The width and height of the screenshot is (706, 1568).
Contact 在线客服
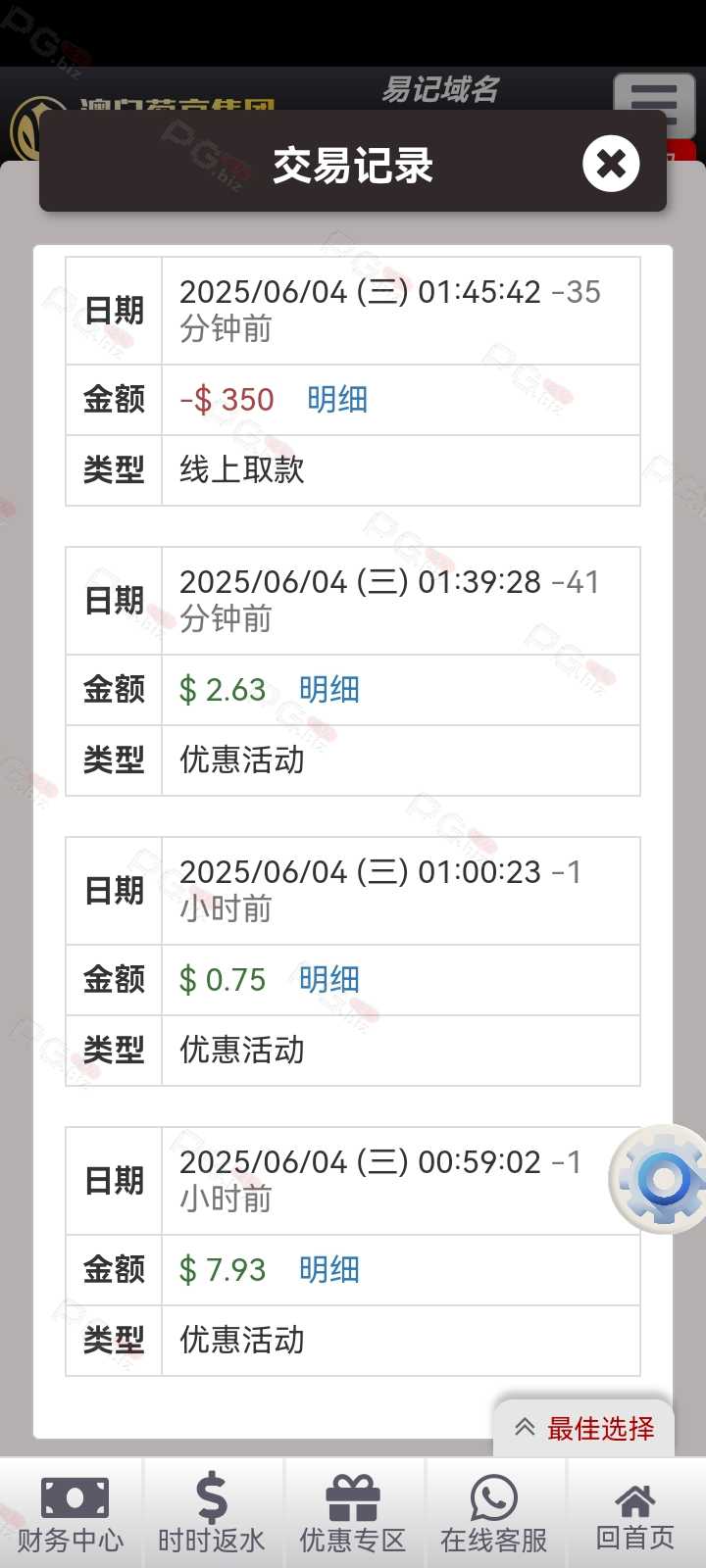[x=494, y=1514]
